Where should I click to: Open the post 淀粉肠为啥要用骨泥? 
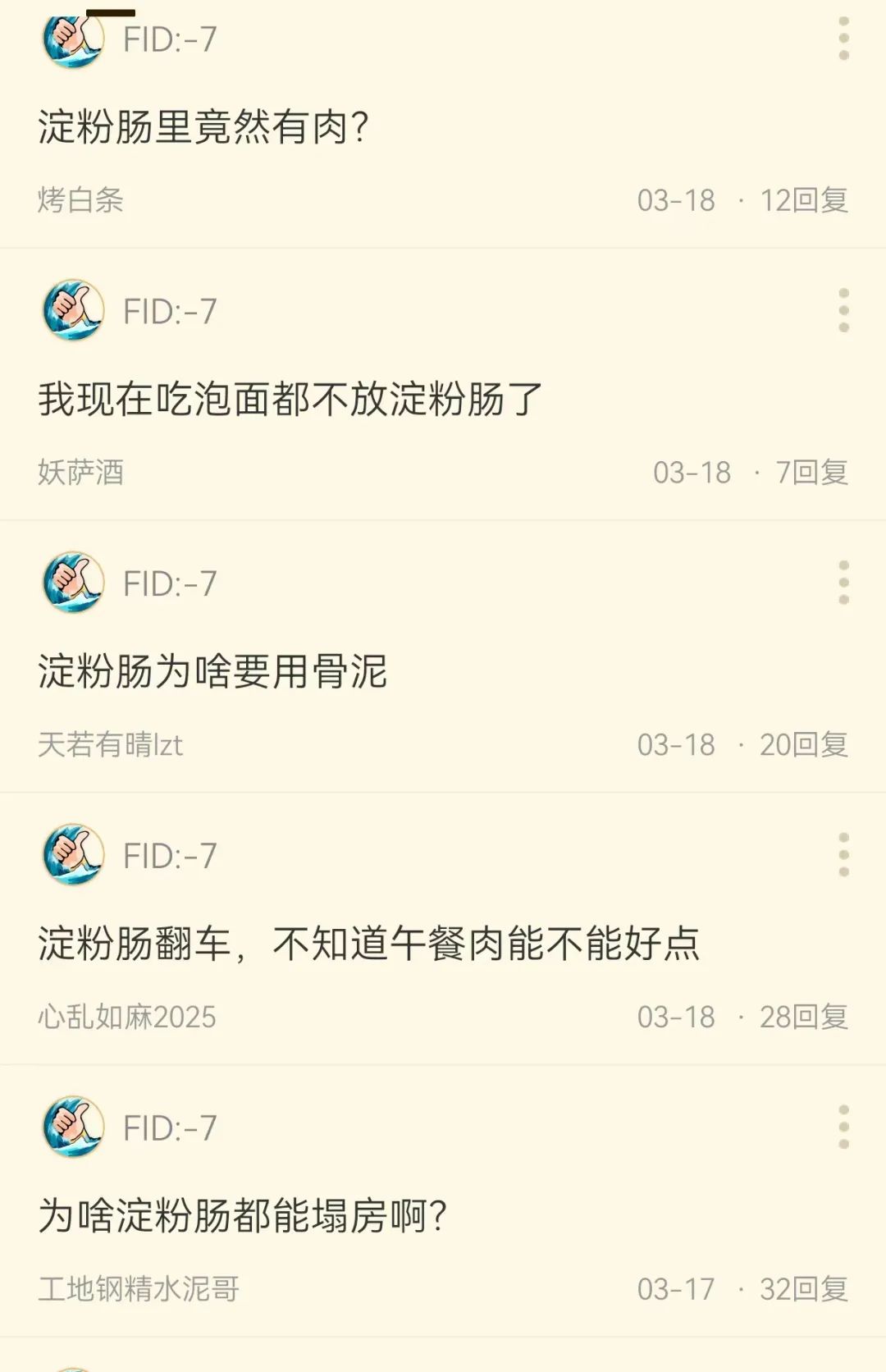212,672
